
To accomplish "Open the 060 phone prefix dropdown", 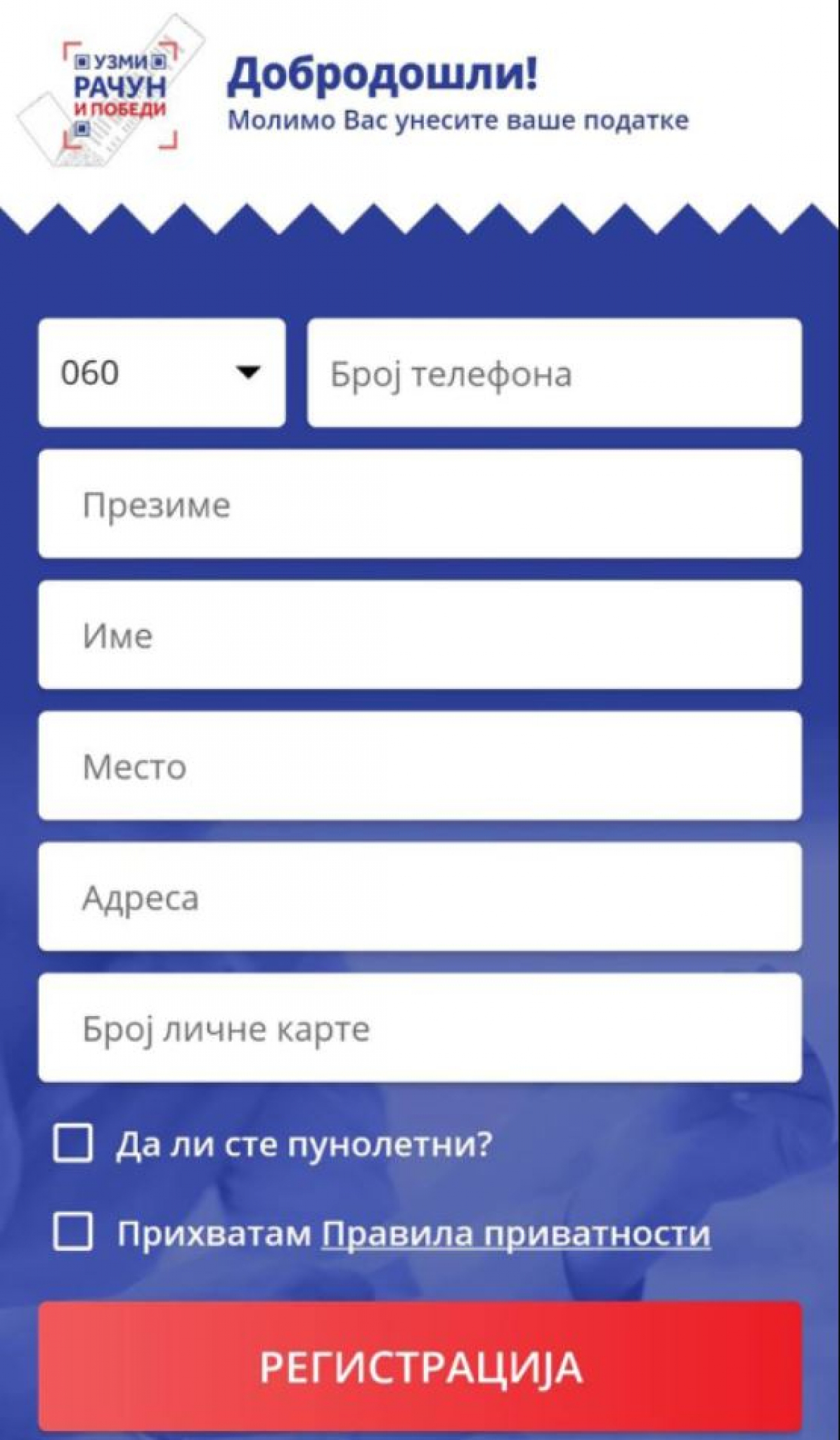I will (162, 373).
